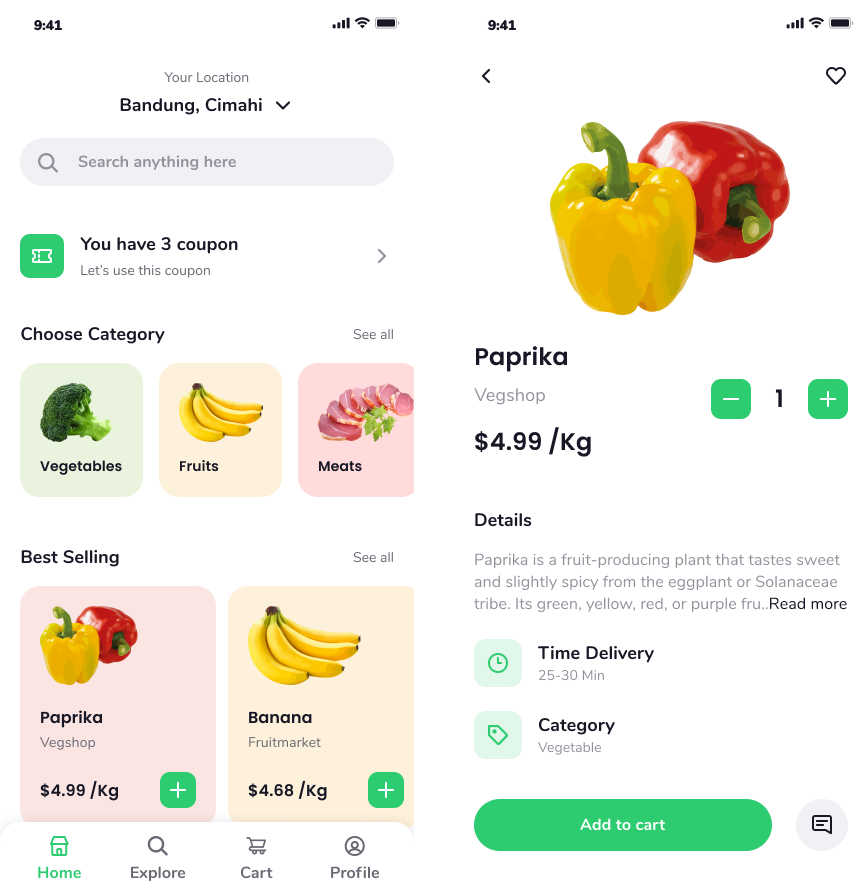Screen dimensions: 868x896
Task: Go back from the Paprika page
Action: [x=486, y=76]
